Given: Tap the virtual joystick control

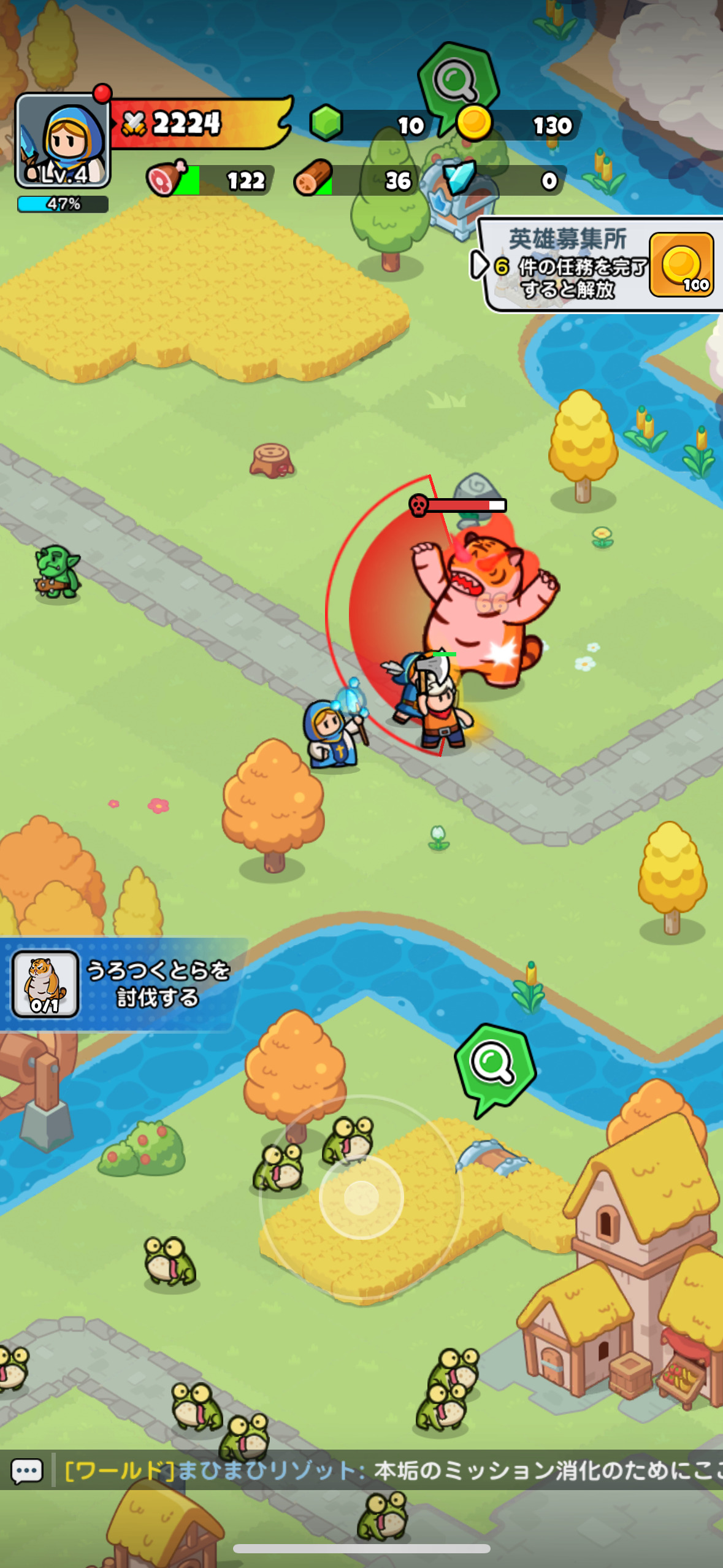Looking at the screenshot, I should pos(361,1197).
